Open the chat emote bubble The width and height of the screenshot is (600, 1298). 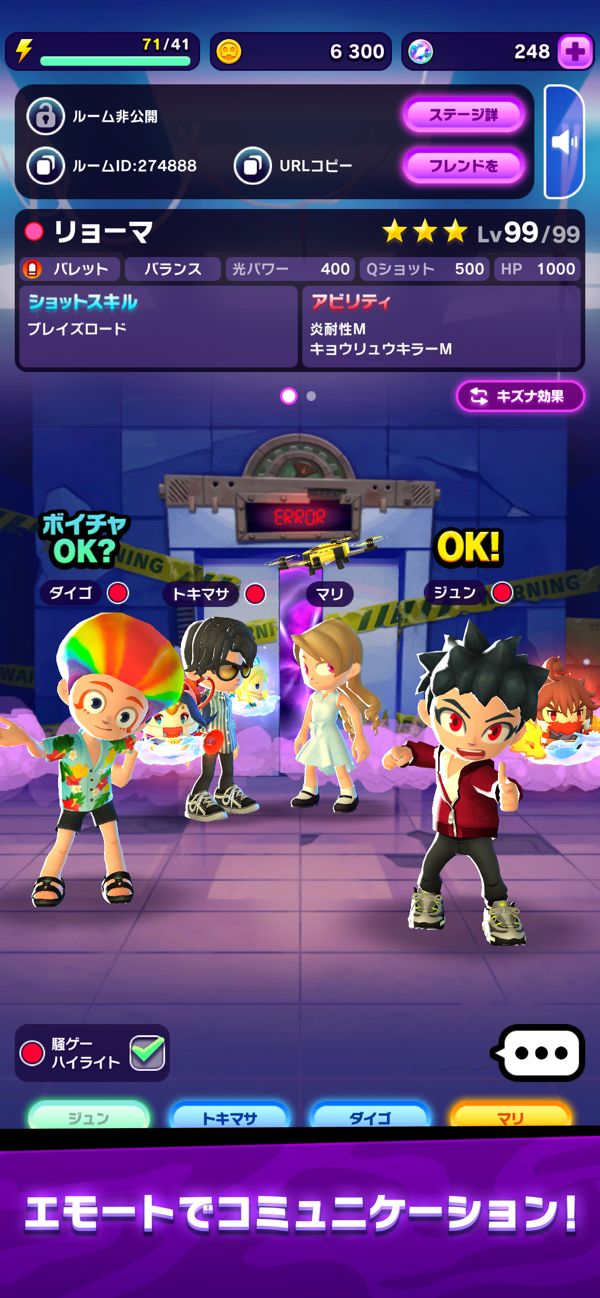point(541,1052)
